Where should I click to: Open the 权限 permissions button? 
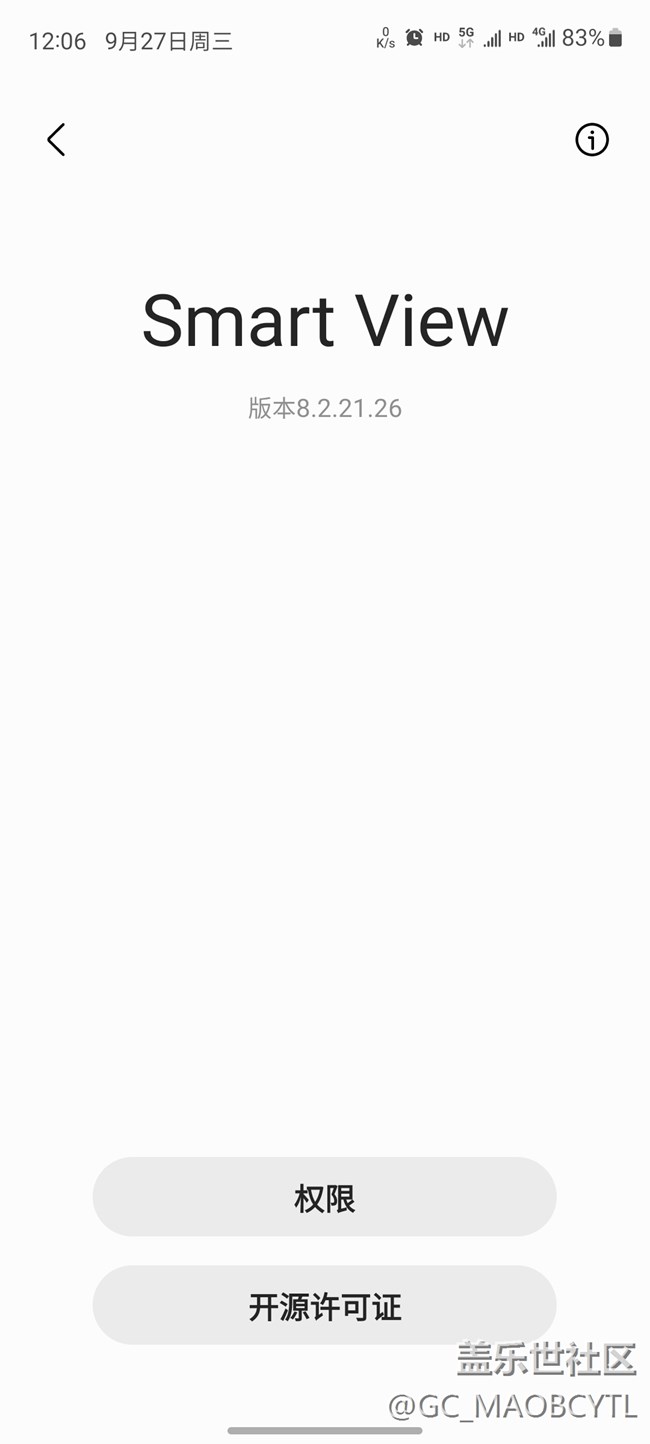coord(324,1197)
